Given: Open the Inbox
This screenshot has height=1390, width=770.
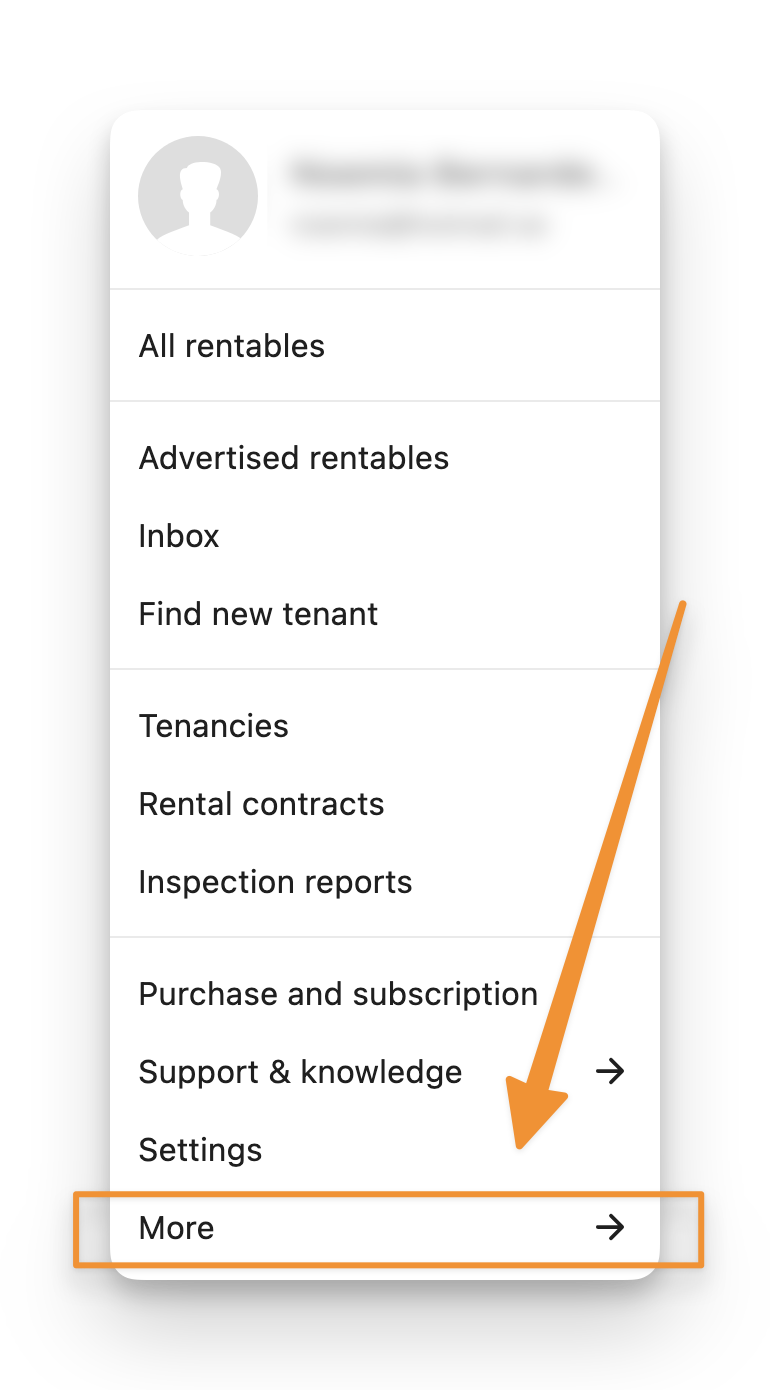Looking at the screenshot, I should [385, 536].
